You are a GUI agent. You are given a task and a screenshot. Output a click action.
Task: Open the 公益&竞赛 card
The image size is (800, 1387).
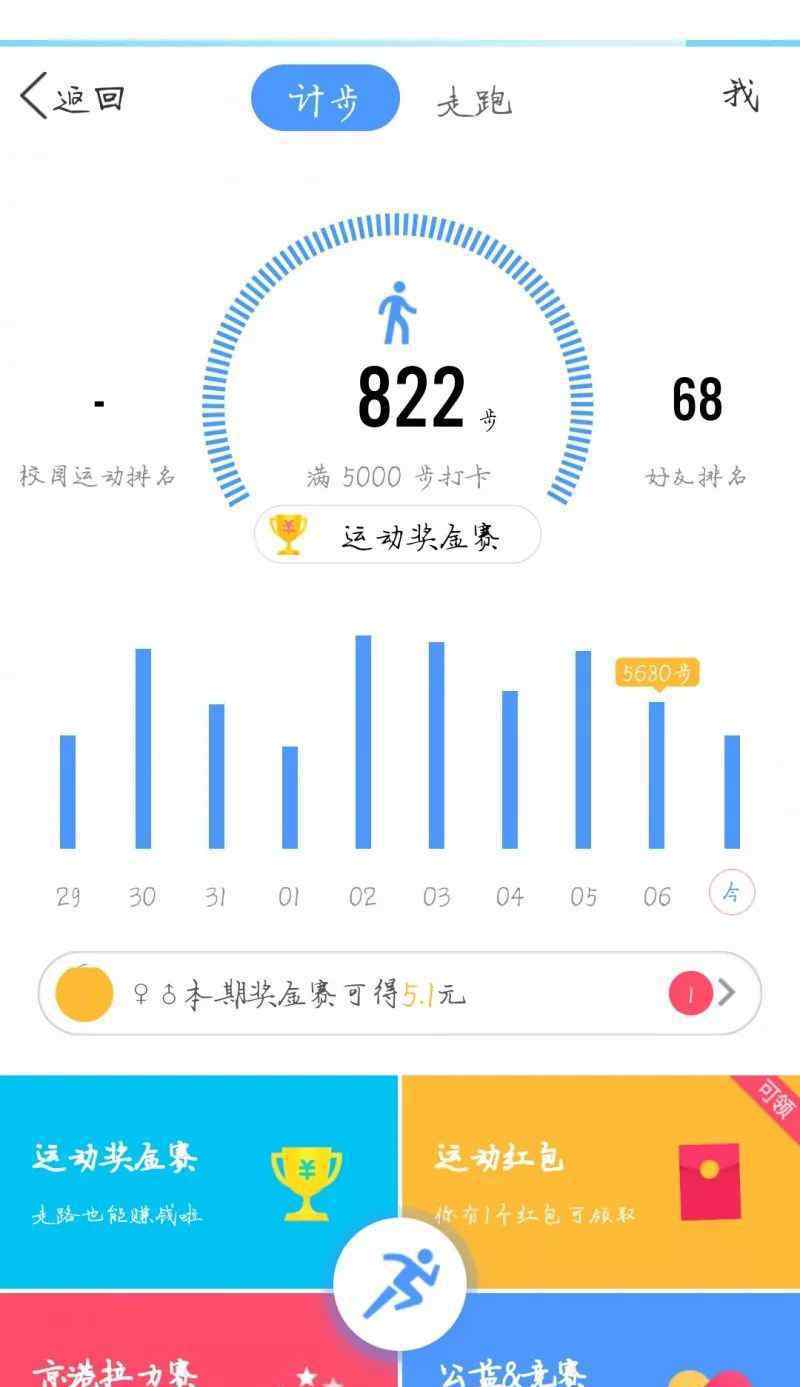click(x=601, y=1341)
